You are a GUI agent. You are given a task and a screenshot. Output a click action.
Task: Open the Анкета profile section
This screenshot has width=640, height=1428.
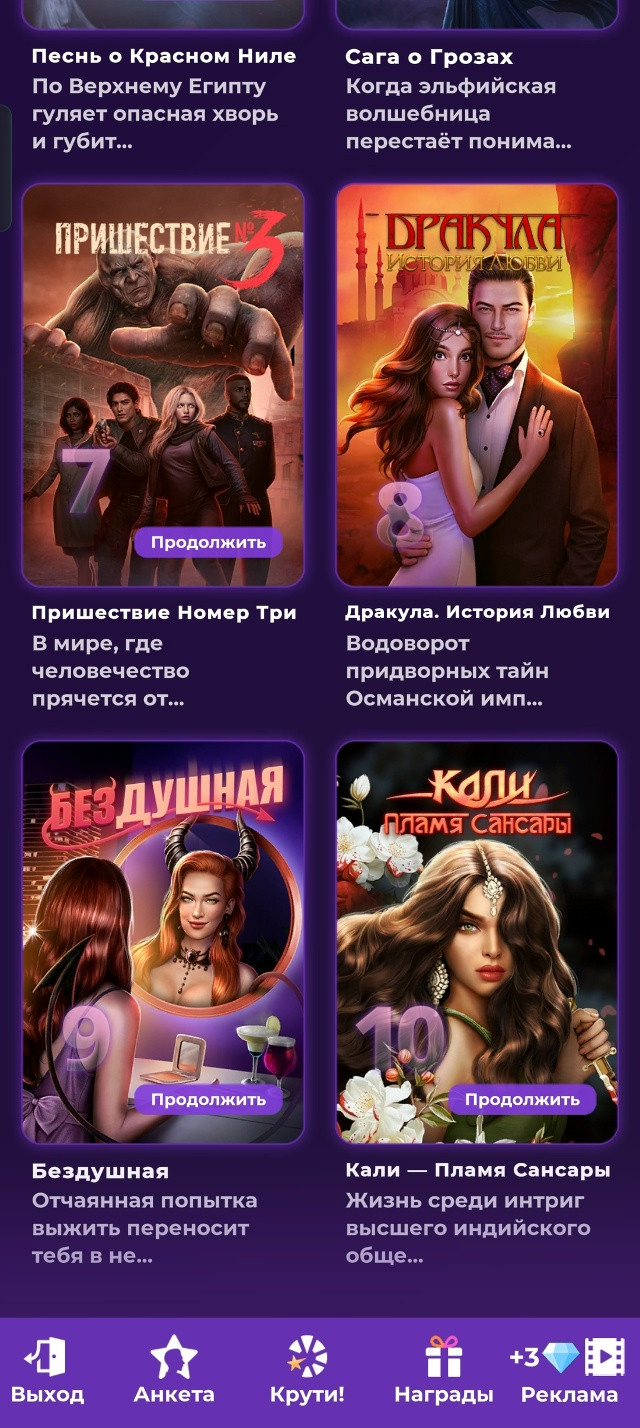pyautogui.click(x=174, y=1371)
